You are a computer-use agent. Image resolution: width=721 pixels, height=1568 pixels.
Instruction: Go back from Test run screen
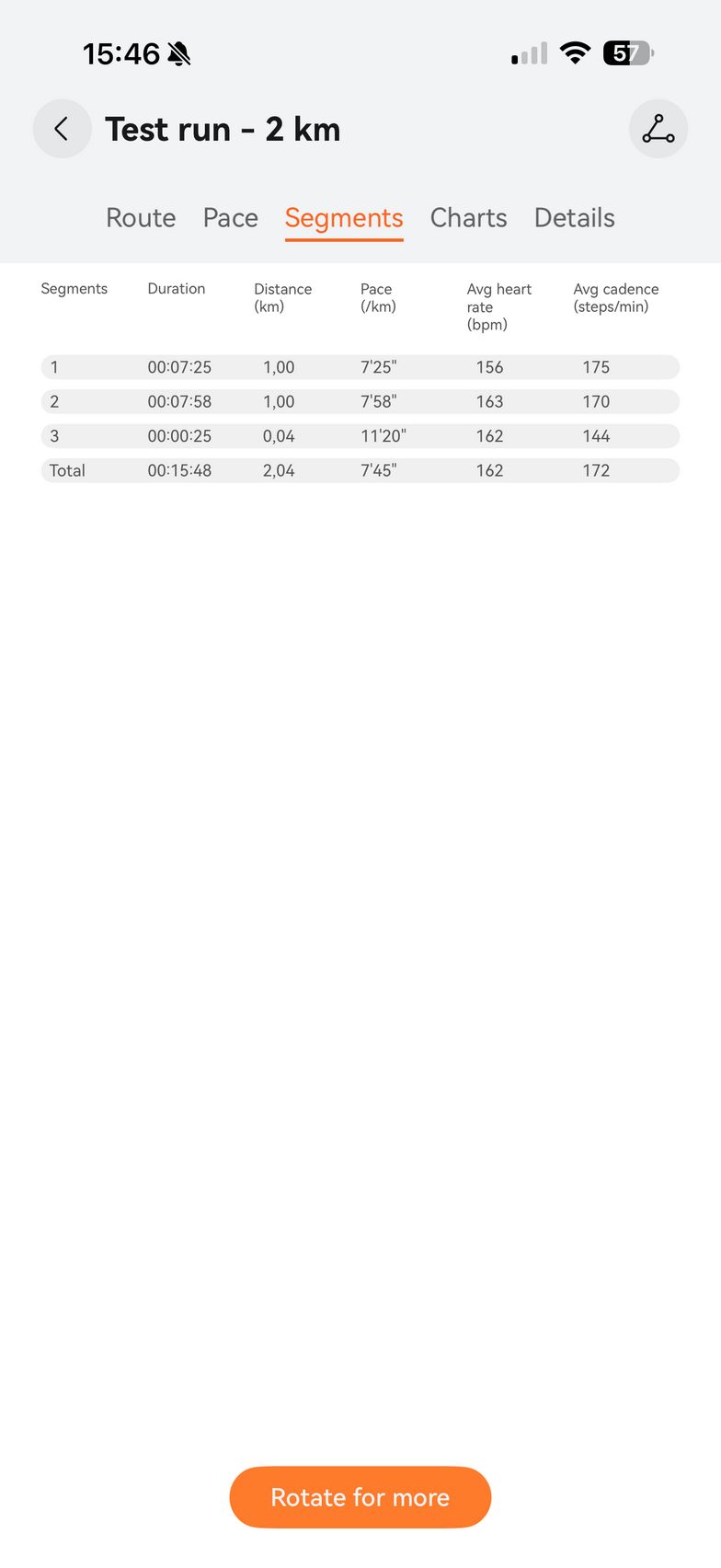(62, 129)
